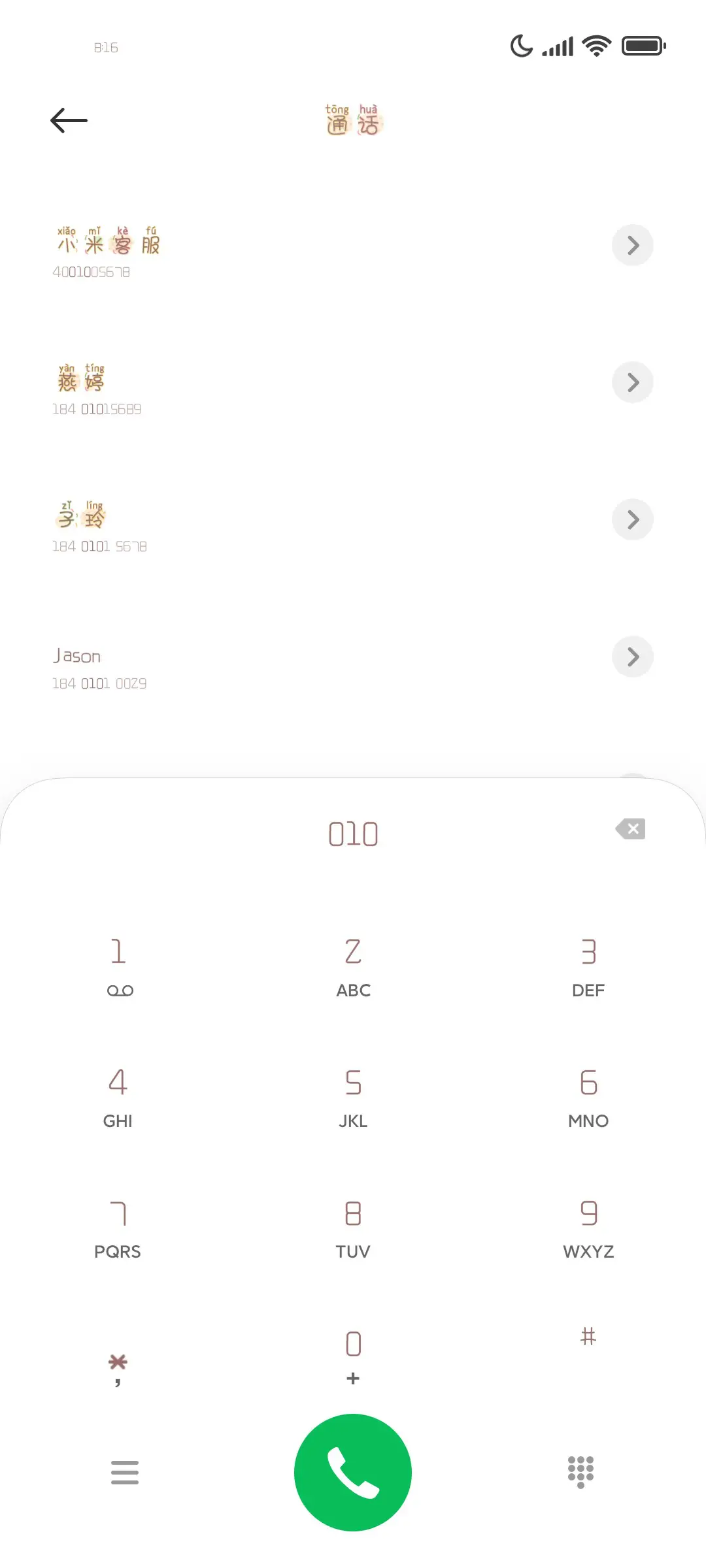Open the dialer options menu icon
Image resolution: width=706 pixels, height=1568 pixels.
[125, 1472]
